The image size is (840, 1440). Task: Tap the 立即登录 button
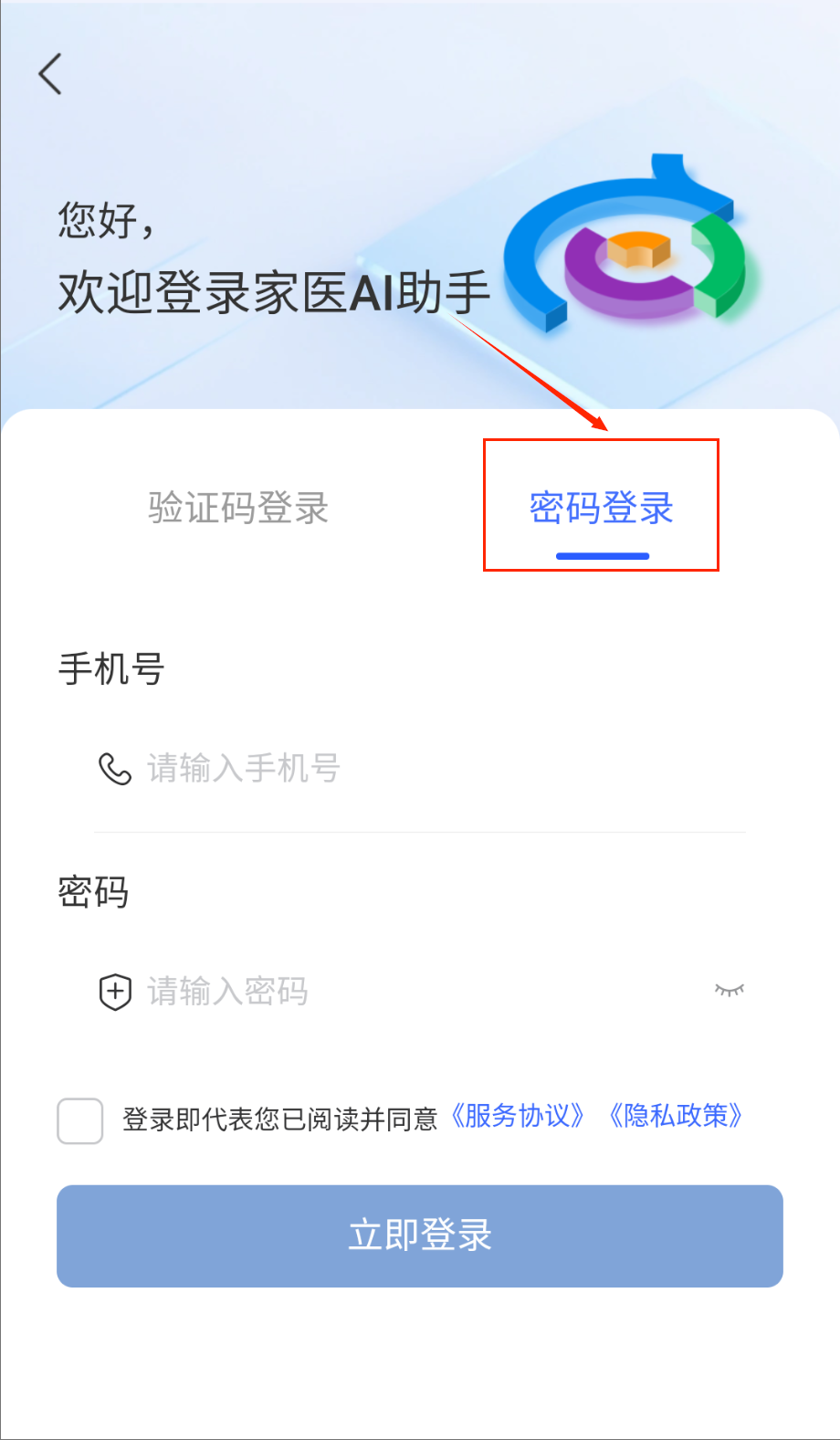tap(420, 1235)
